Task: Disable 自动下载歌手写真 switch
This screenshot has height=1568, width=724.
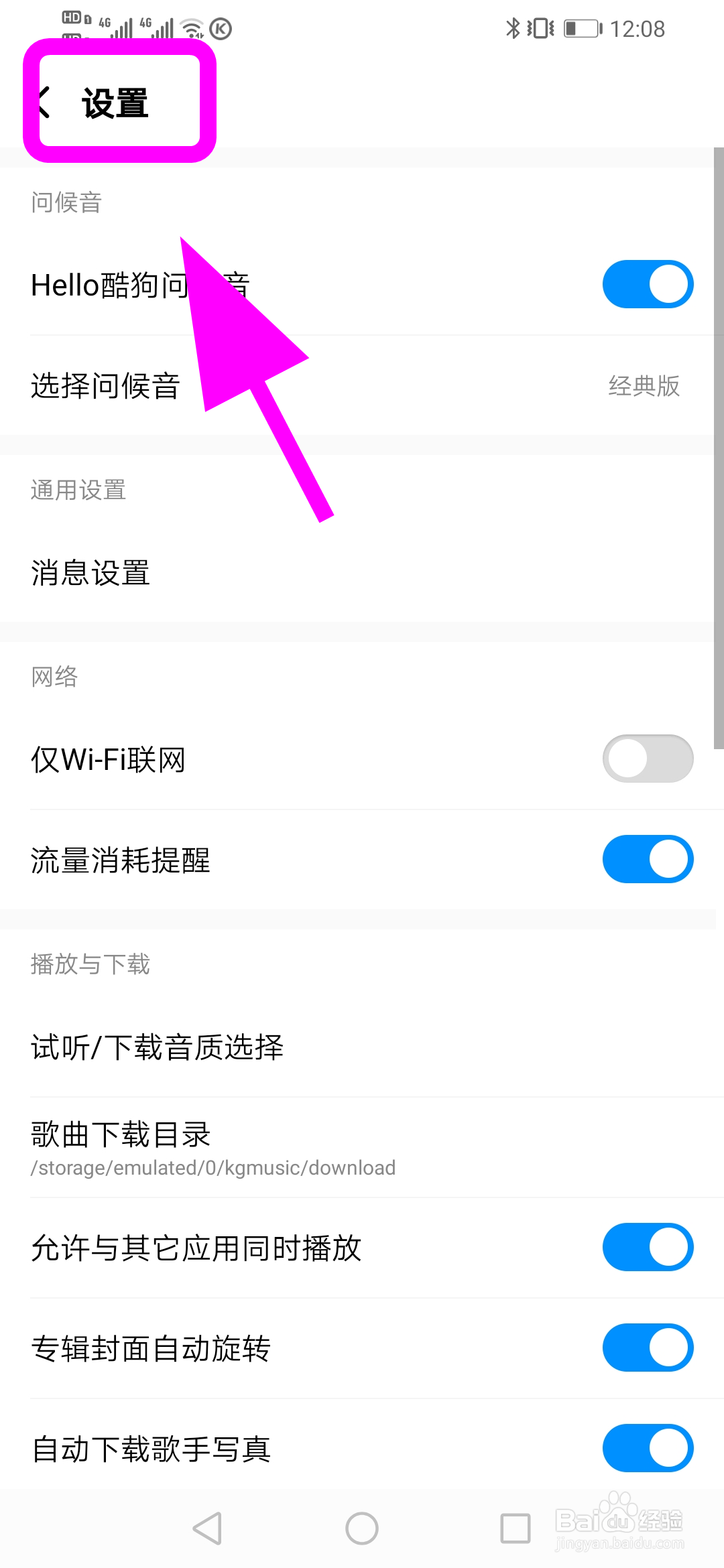Action: (647, 1449)
